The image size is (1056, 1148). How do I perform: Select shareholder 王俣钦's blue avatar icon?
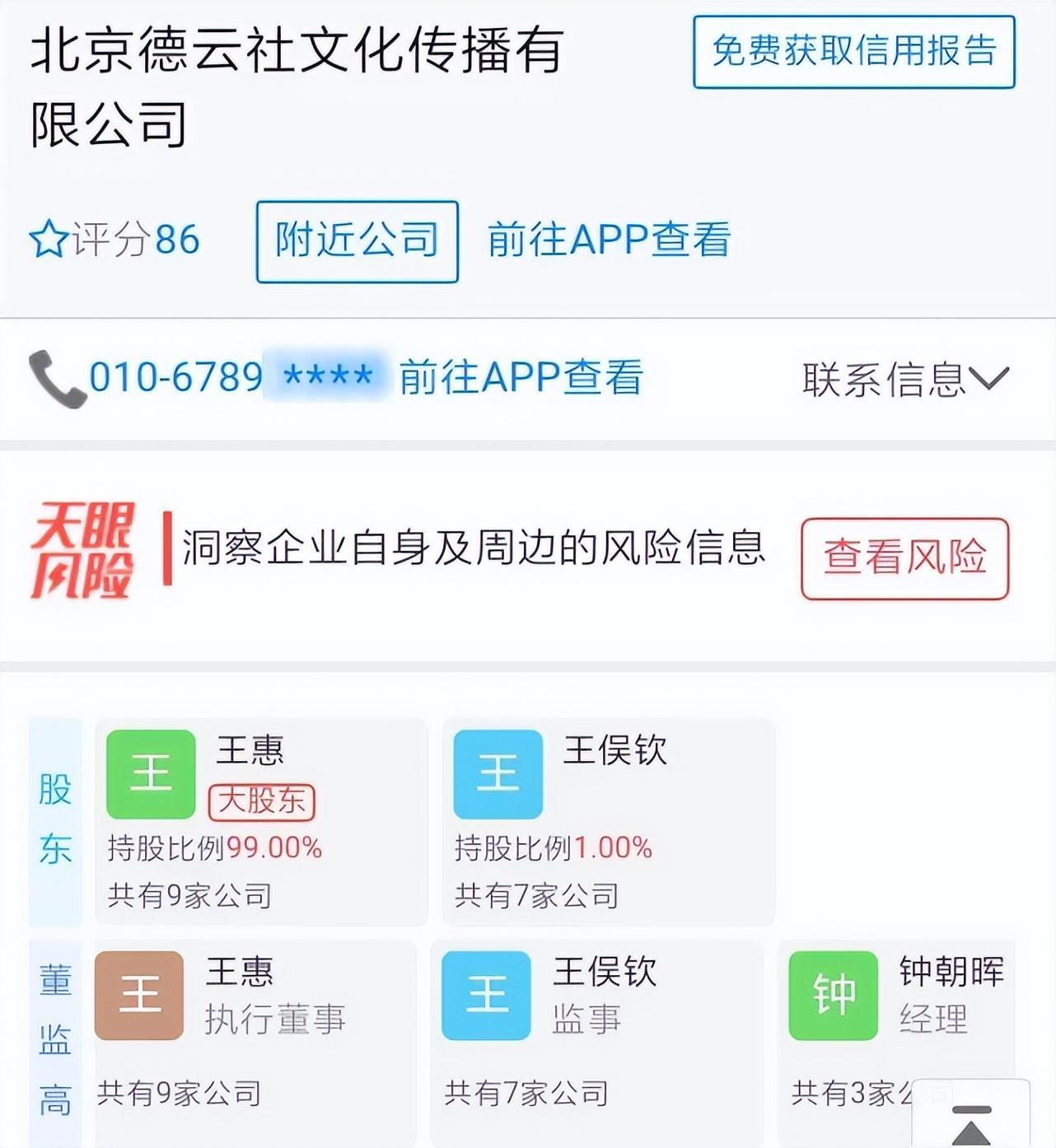499,772
